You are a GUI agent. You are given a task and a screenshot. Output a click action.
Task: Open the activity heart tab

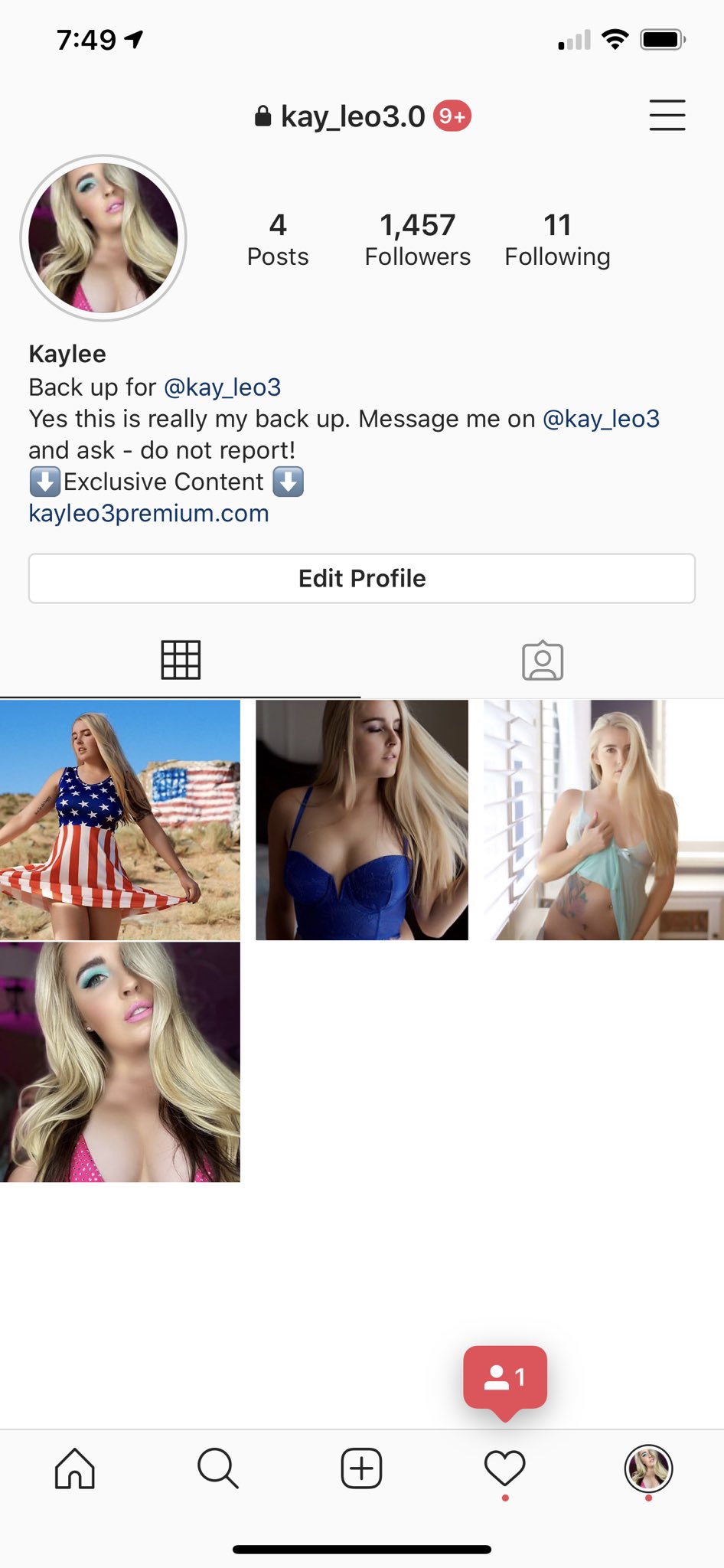(x=505, y=1468)
